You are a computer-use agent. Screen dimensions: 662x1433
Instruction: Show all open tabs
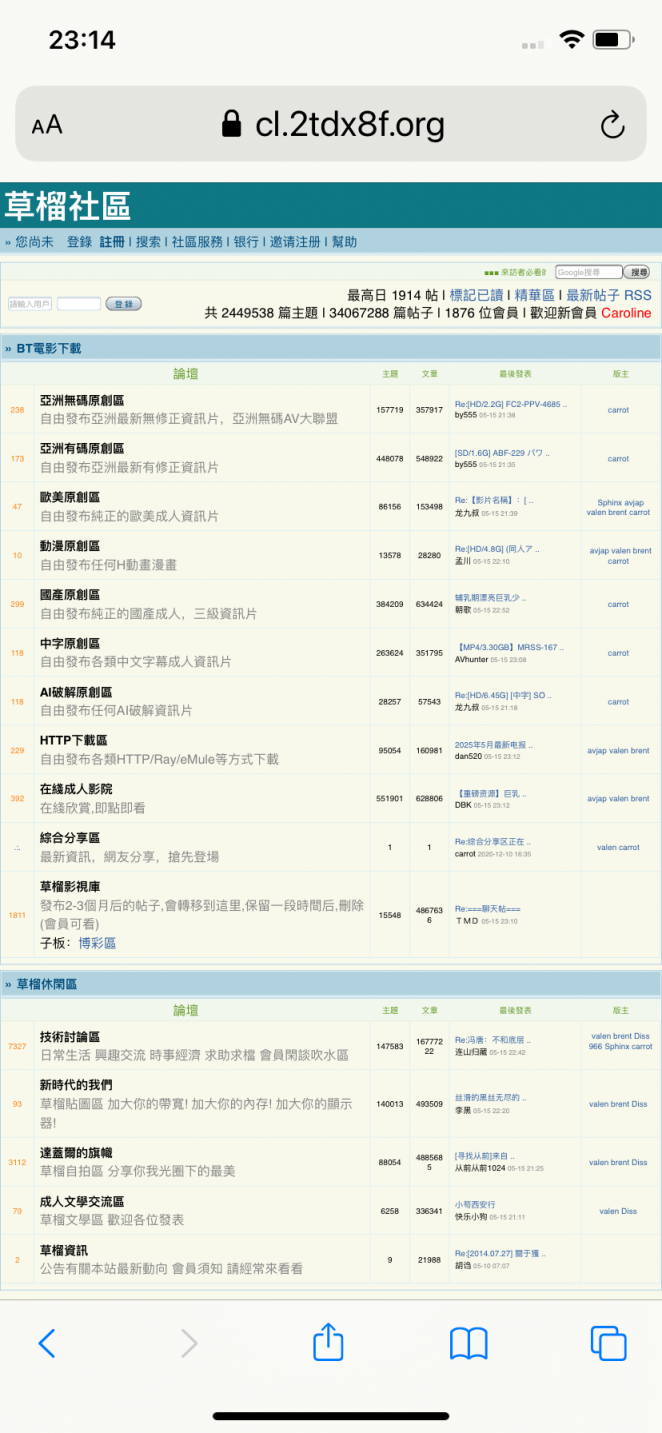(607, 1343)
